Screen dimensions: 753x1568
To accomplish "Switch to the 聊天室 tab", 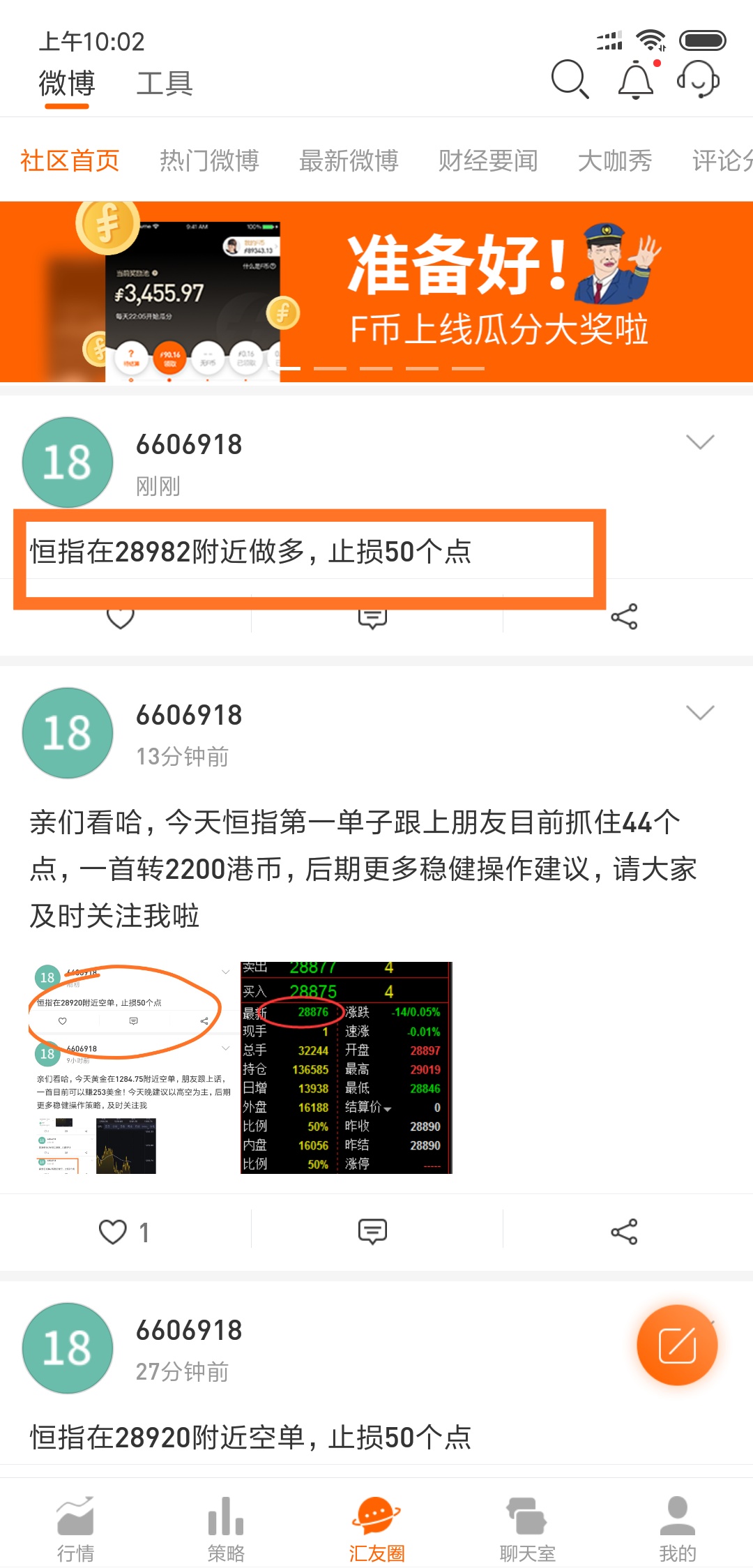I will tap(527, 1529).
